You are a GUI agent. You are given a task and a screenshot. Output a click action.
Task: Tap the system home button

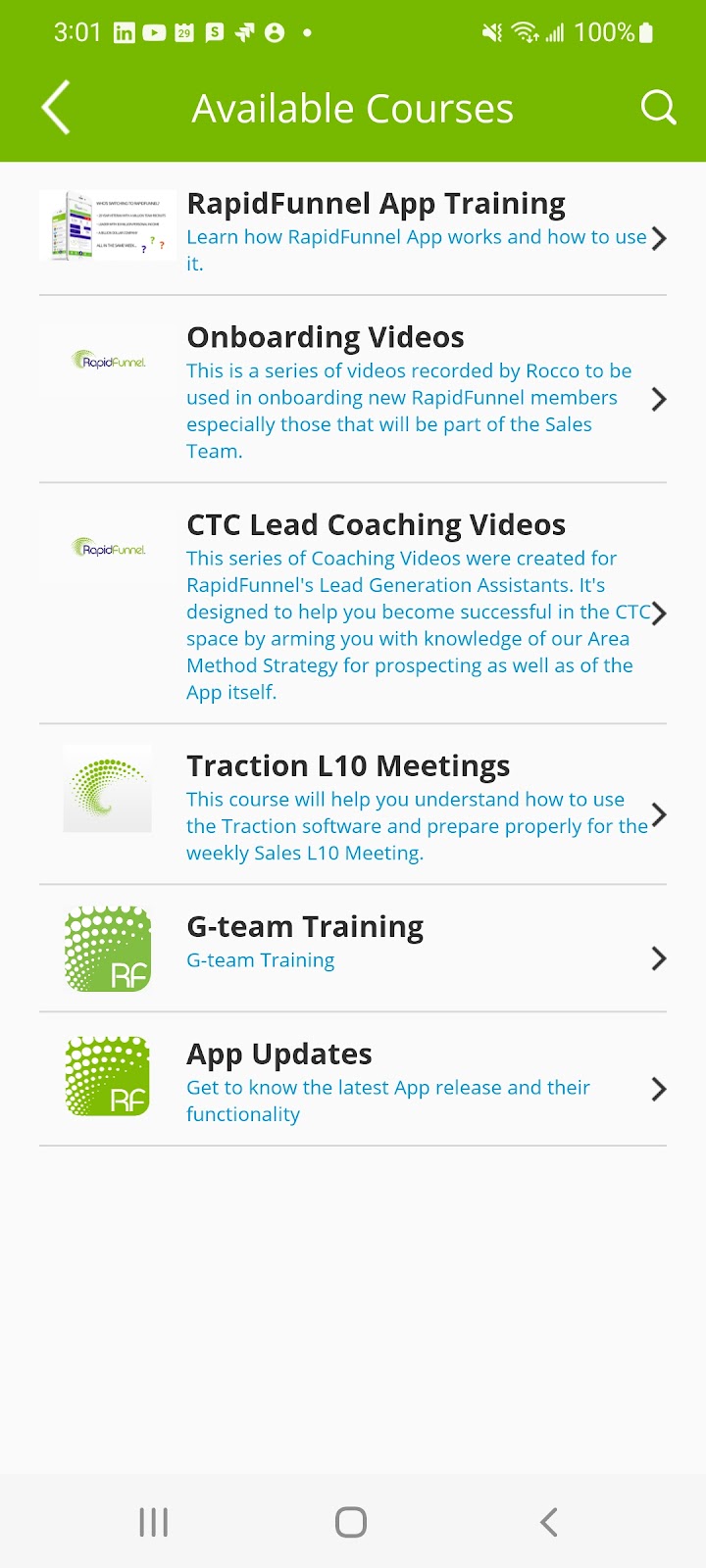click(351, 1522)
